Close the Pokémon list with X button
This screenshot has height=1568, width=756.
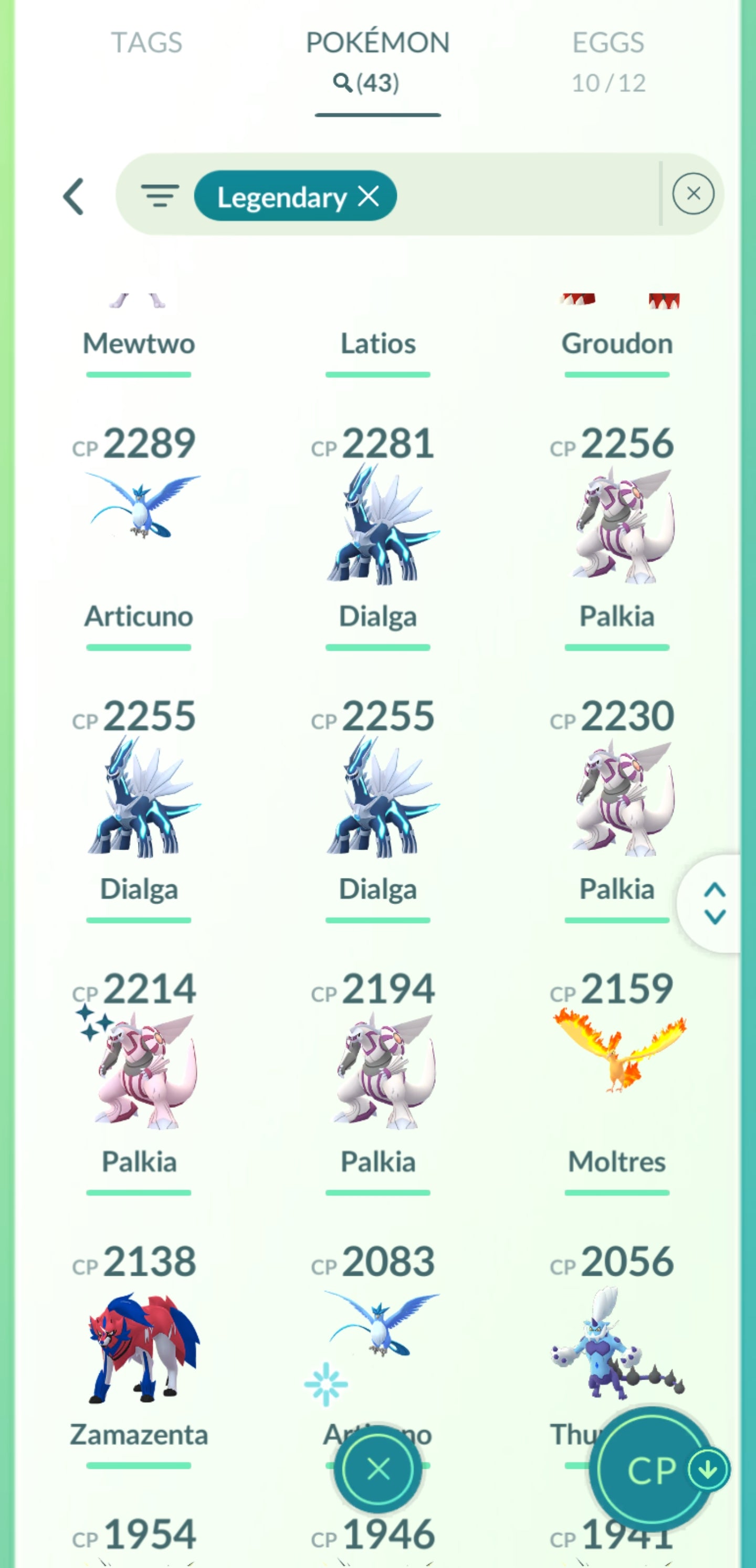pyautogui.click(x=379, y=1469)
